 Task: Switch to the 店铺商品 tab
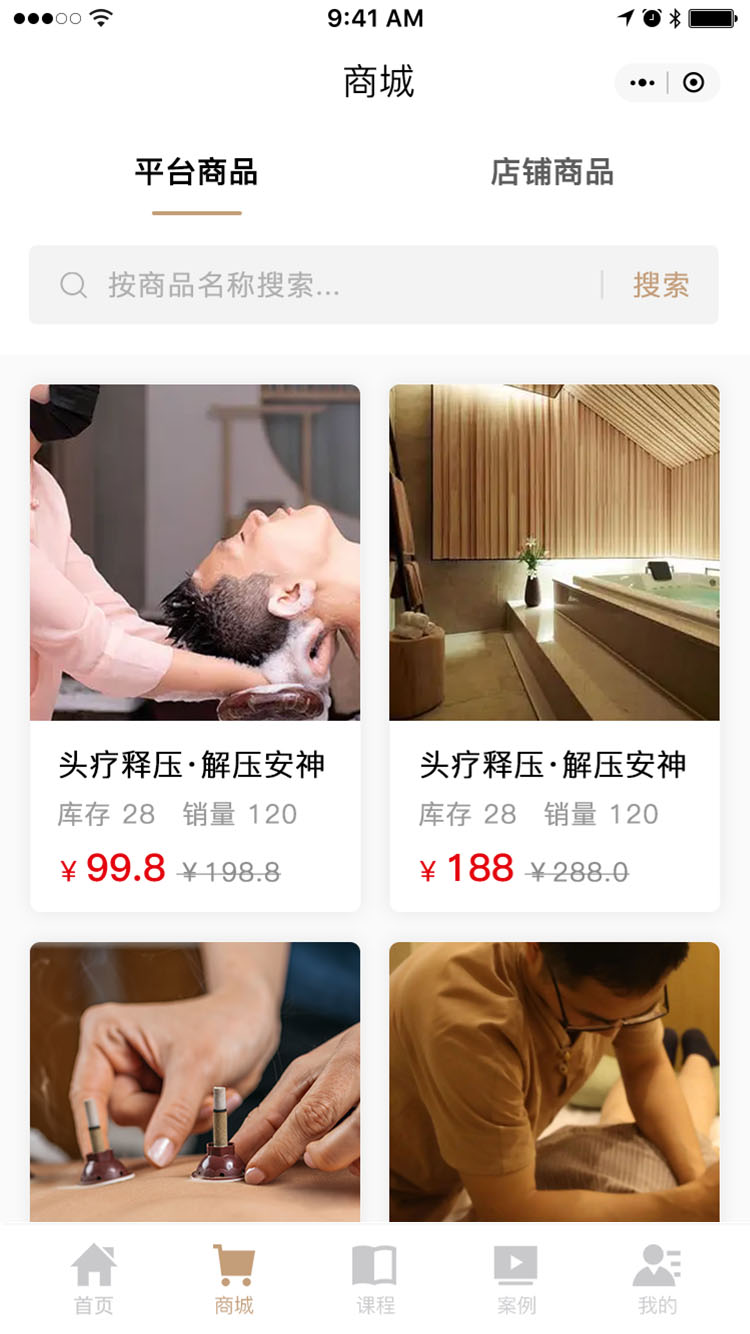pos(553,172)
